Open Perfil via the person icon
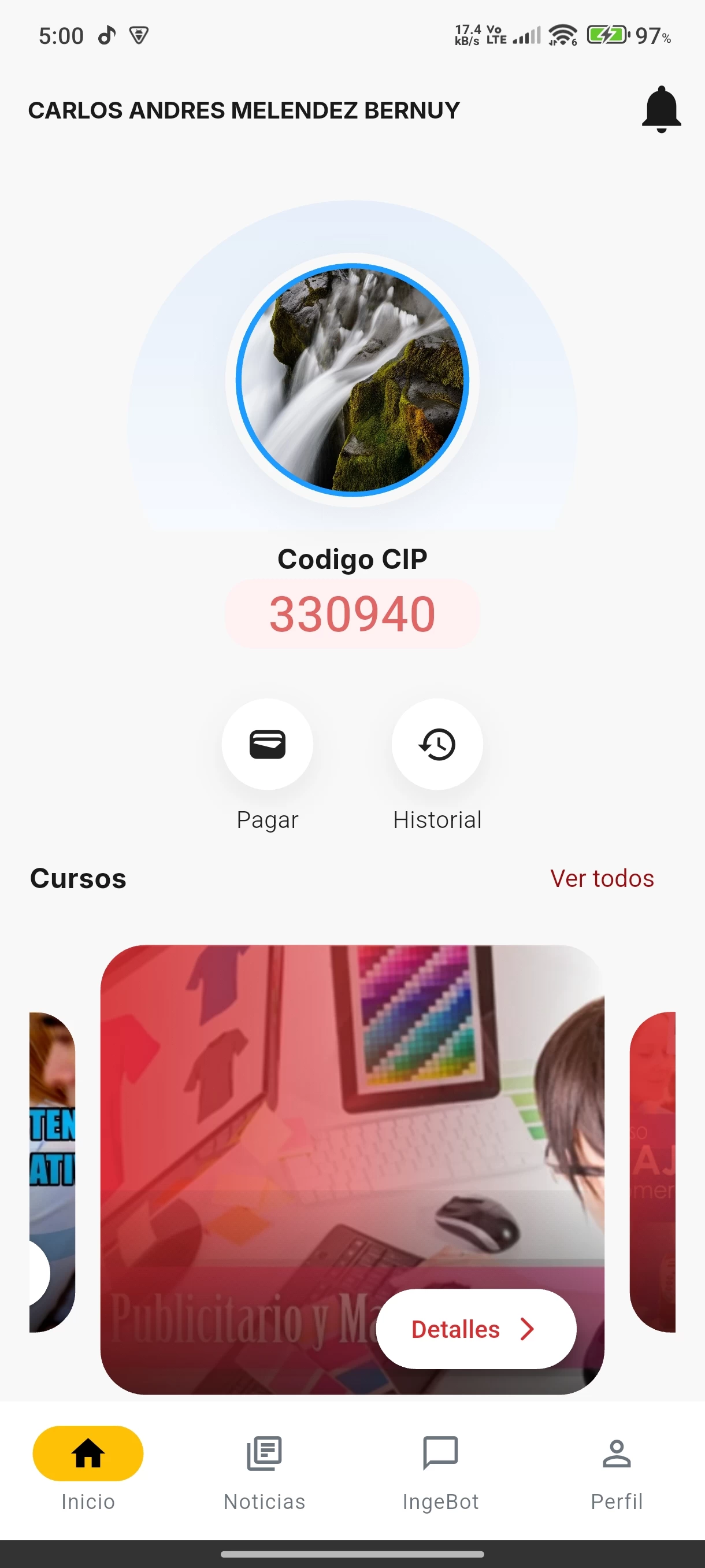Image resolution: width=705 pixels, height=1568 pixels. tap(616, 1452)
